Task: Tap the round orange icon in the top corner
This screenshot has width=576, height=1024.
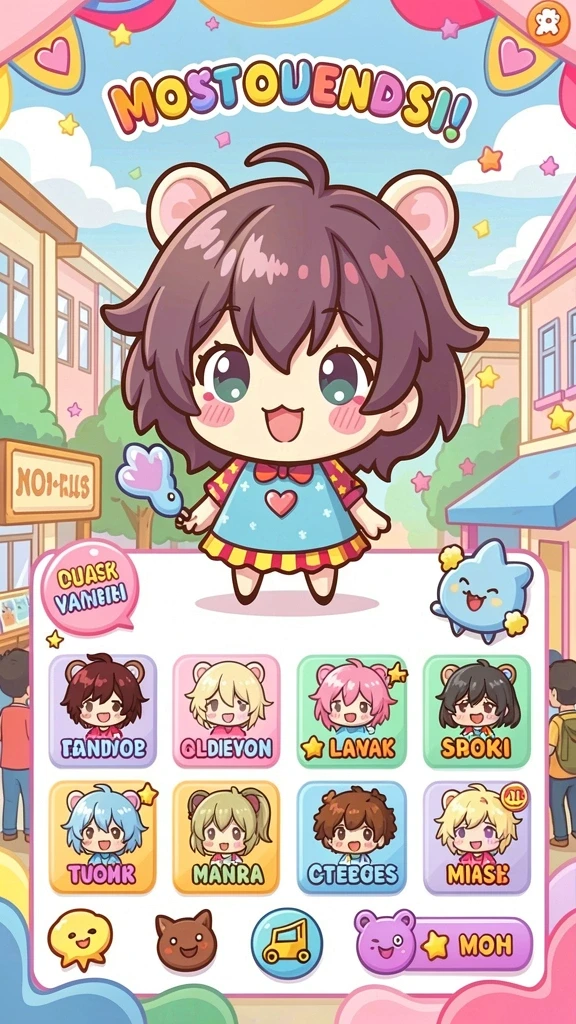Action: [x=548, y=23]
